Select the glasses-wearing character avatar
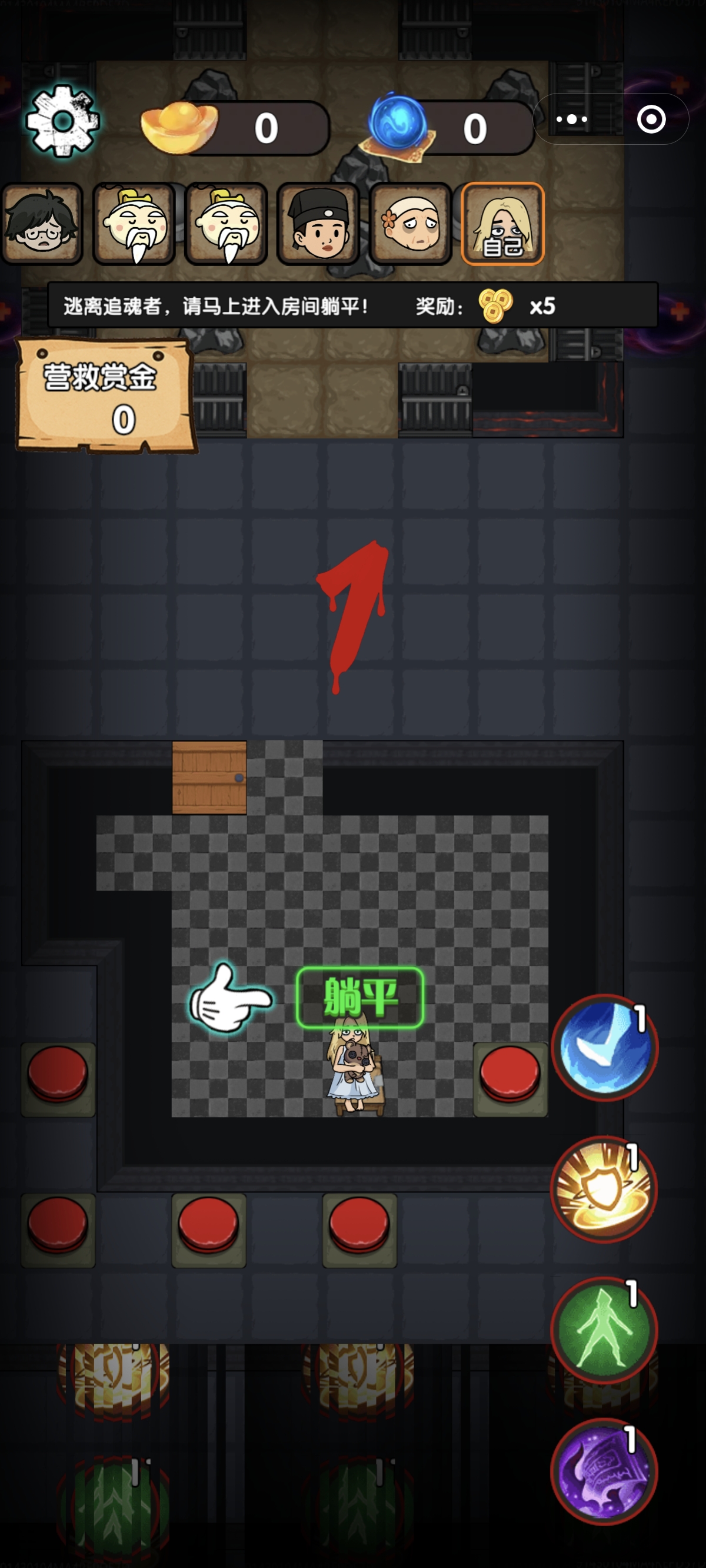This screenshot has height=1568, width=706. coord(41,224)
